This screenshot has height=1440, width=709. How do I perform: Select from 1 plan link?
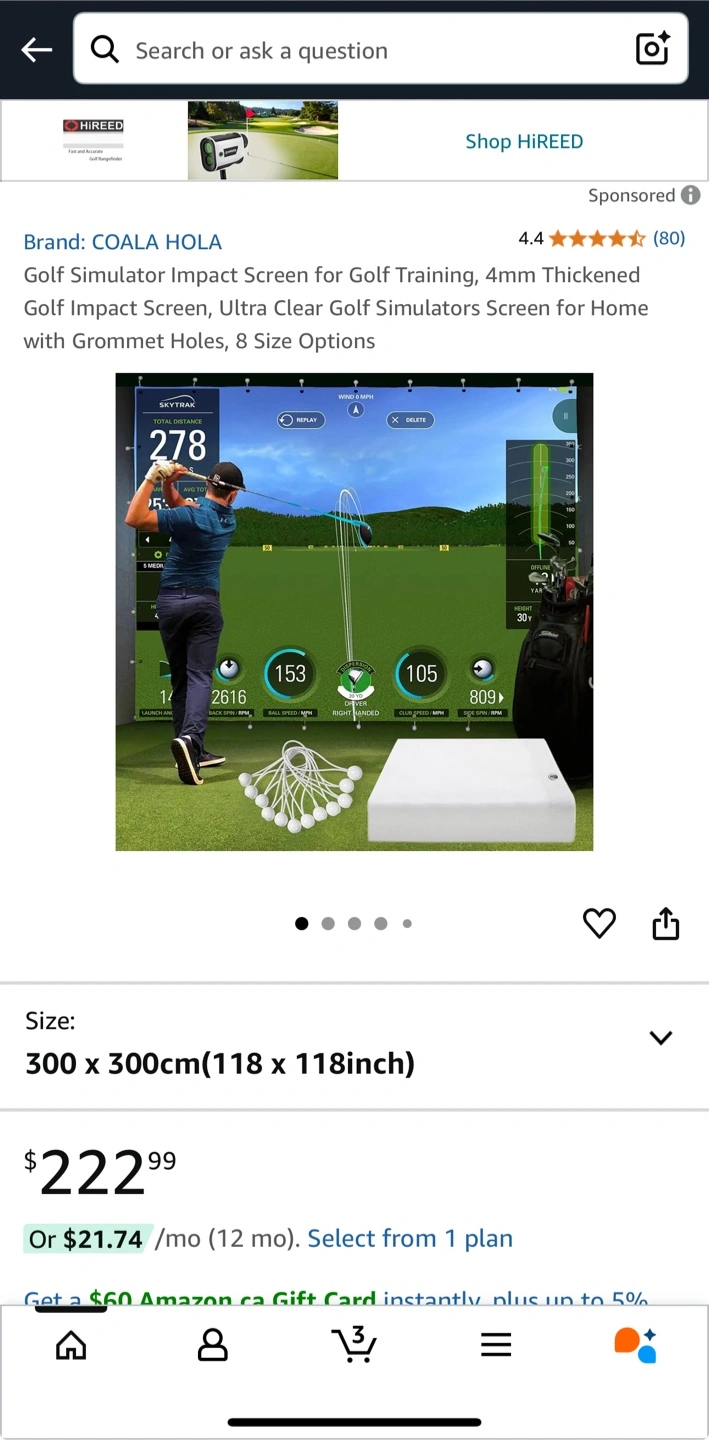click(410, 1239)
